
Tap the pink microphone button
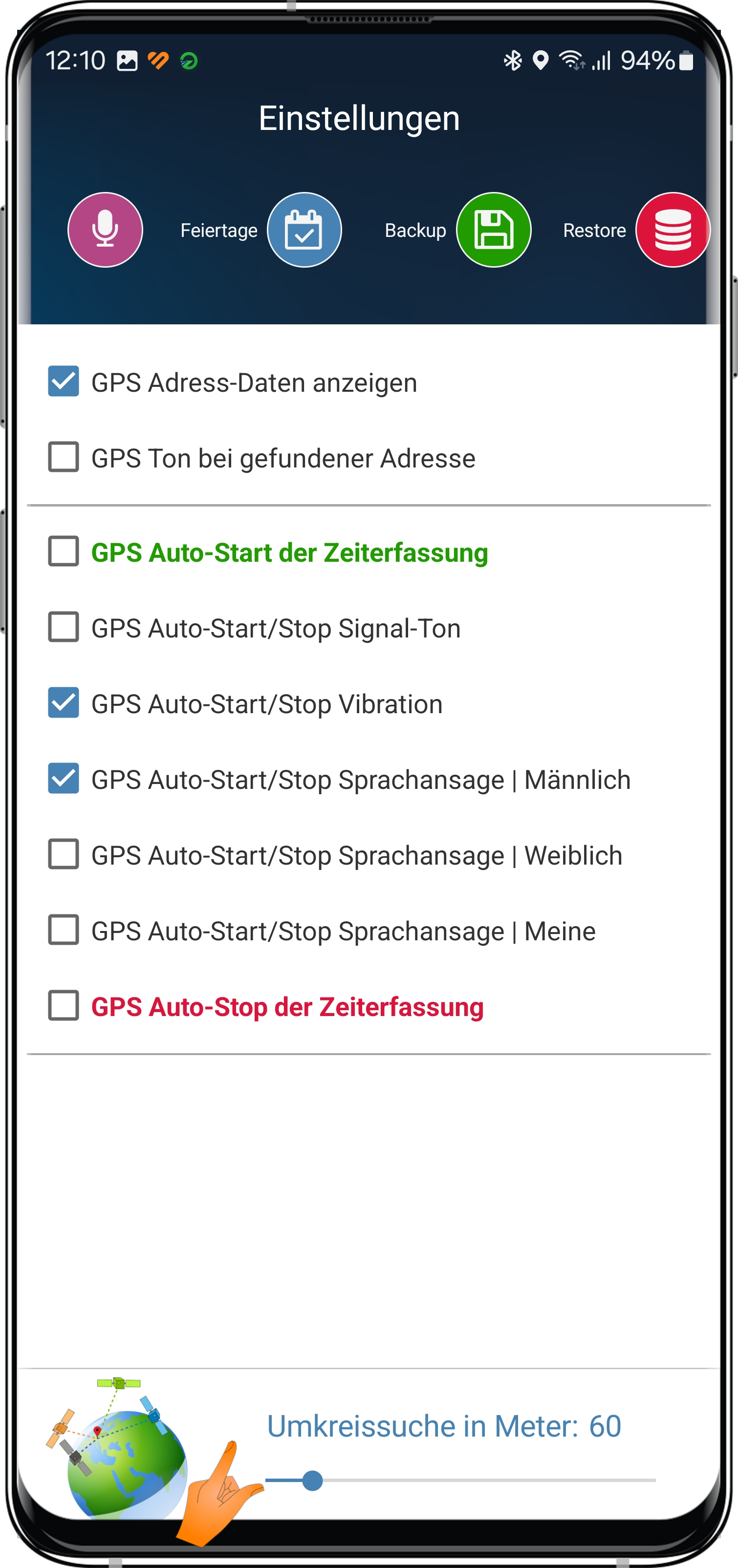tap(106, 230)
